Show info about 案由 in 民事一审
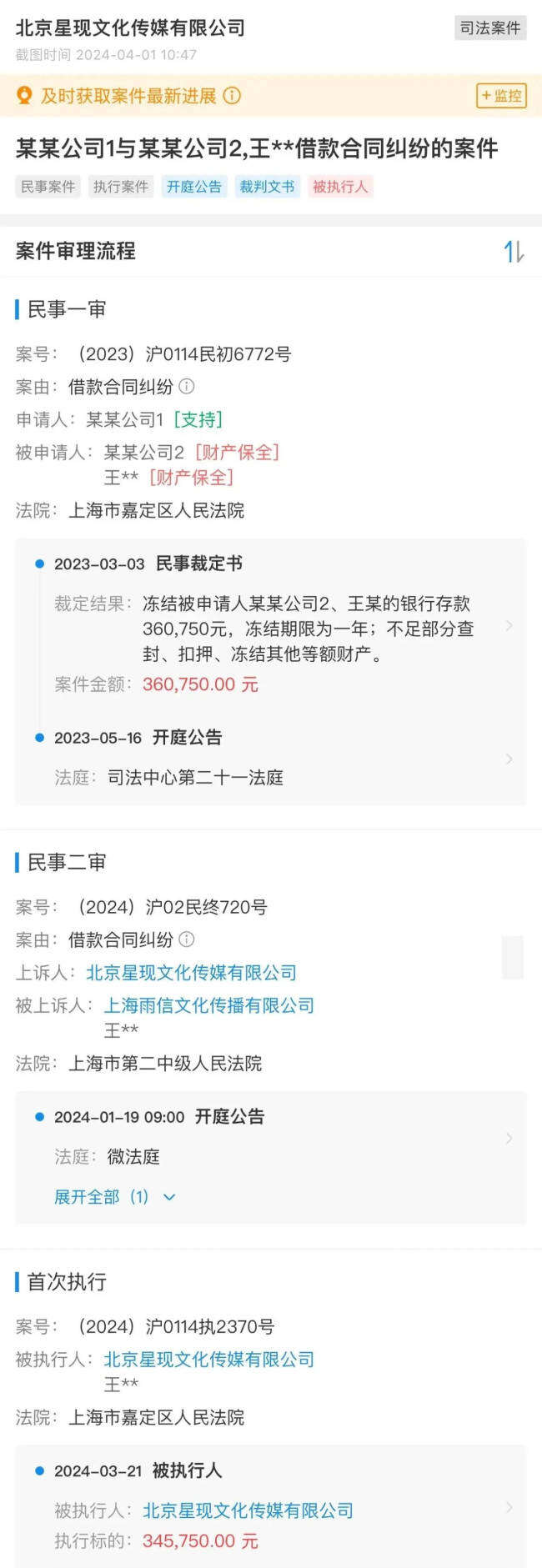 pos(188,387)
